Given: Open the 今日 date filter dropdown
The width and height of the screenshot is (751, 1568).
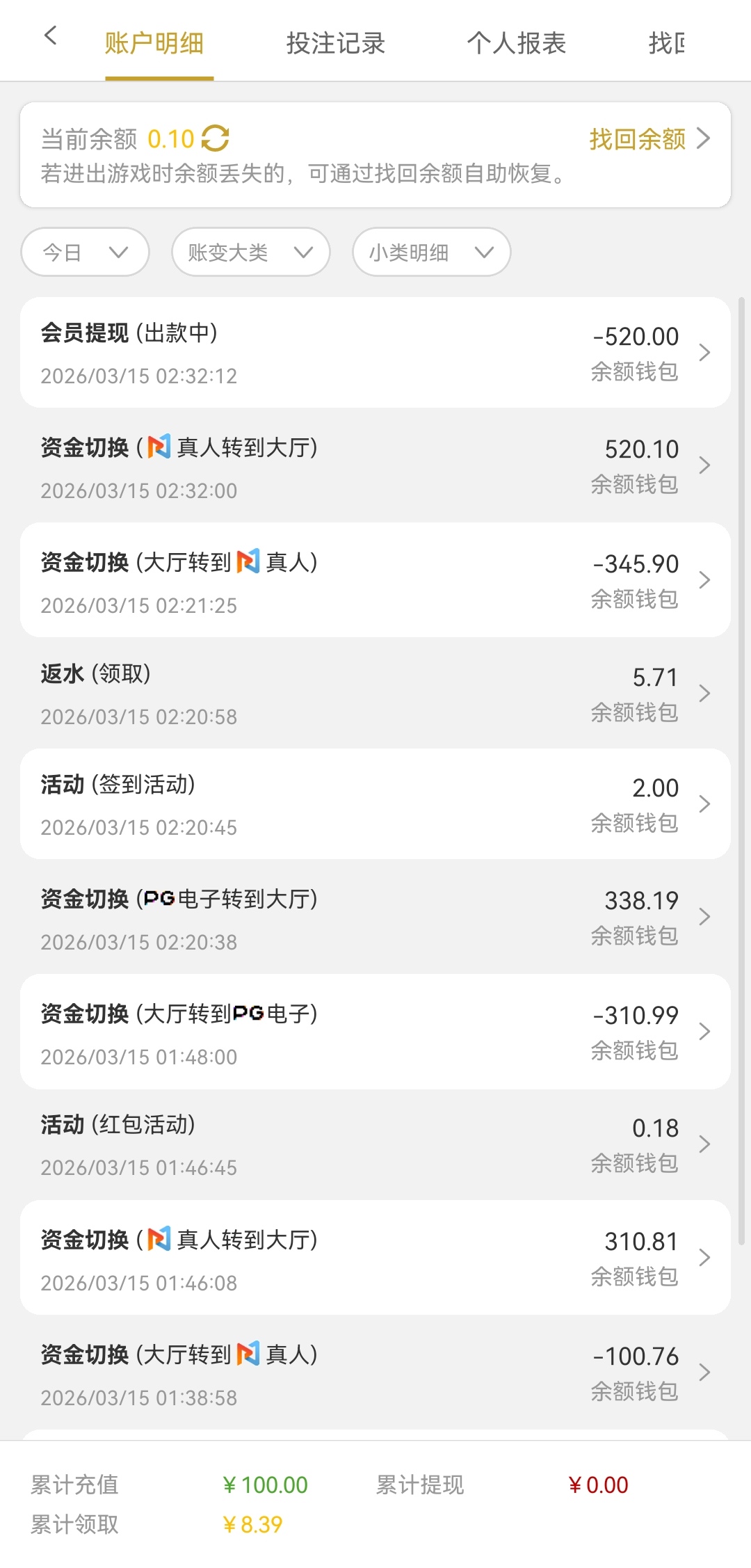Looking at the screenshot, I should tap(84, 252).
